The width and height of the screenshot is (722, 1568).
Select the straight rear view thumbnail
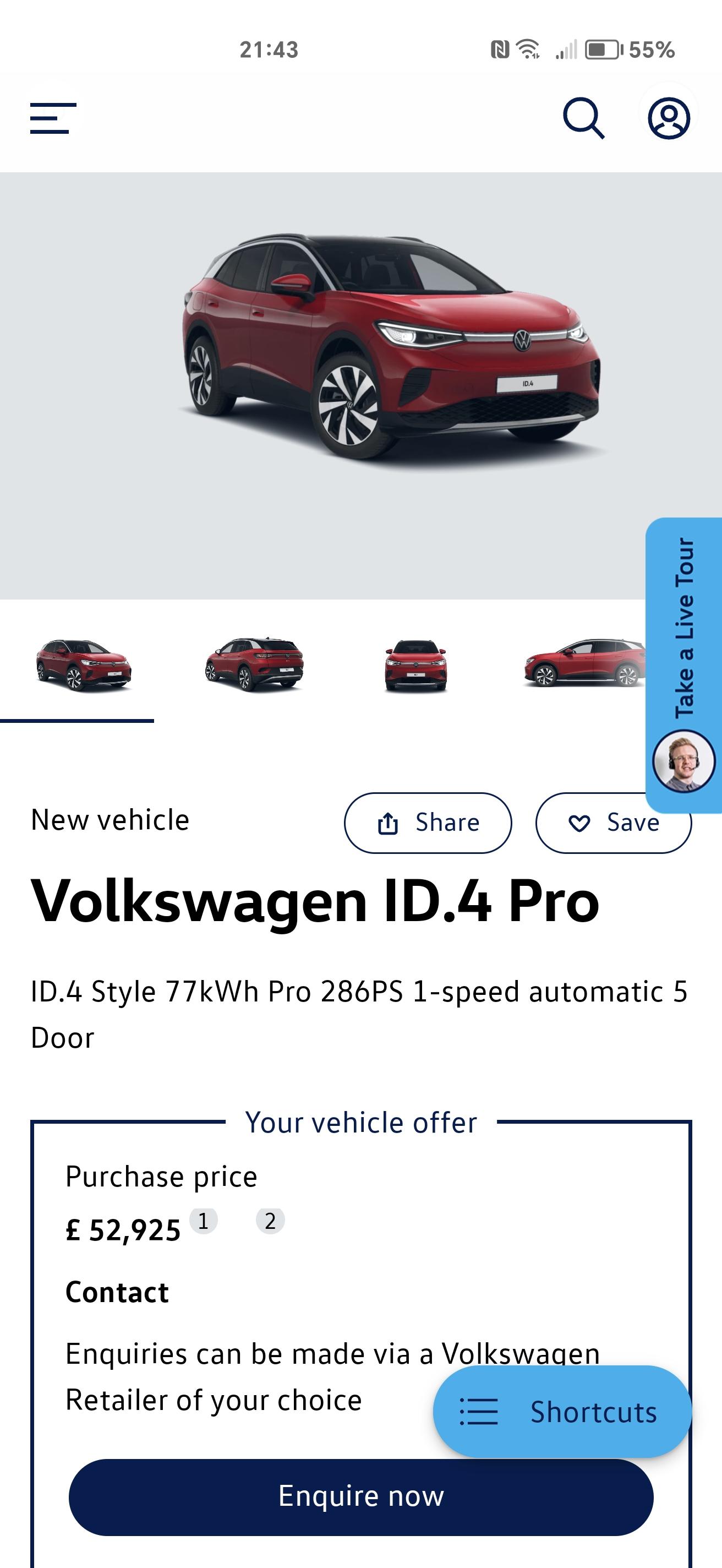(x=416, y=665)
